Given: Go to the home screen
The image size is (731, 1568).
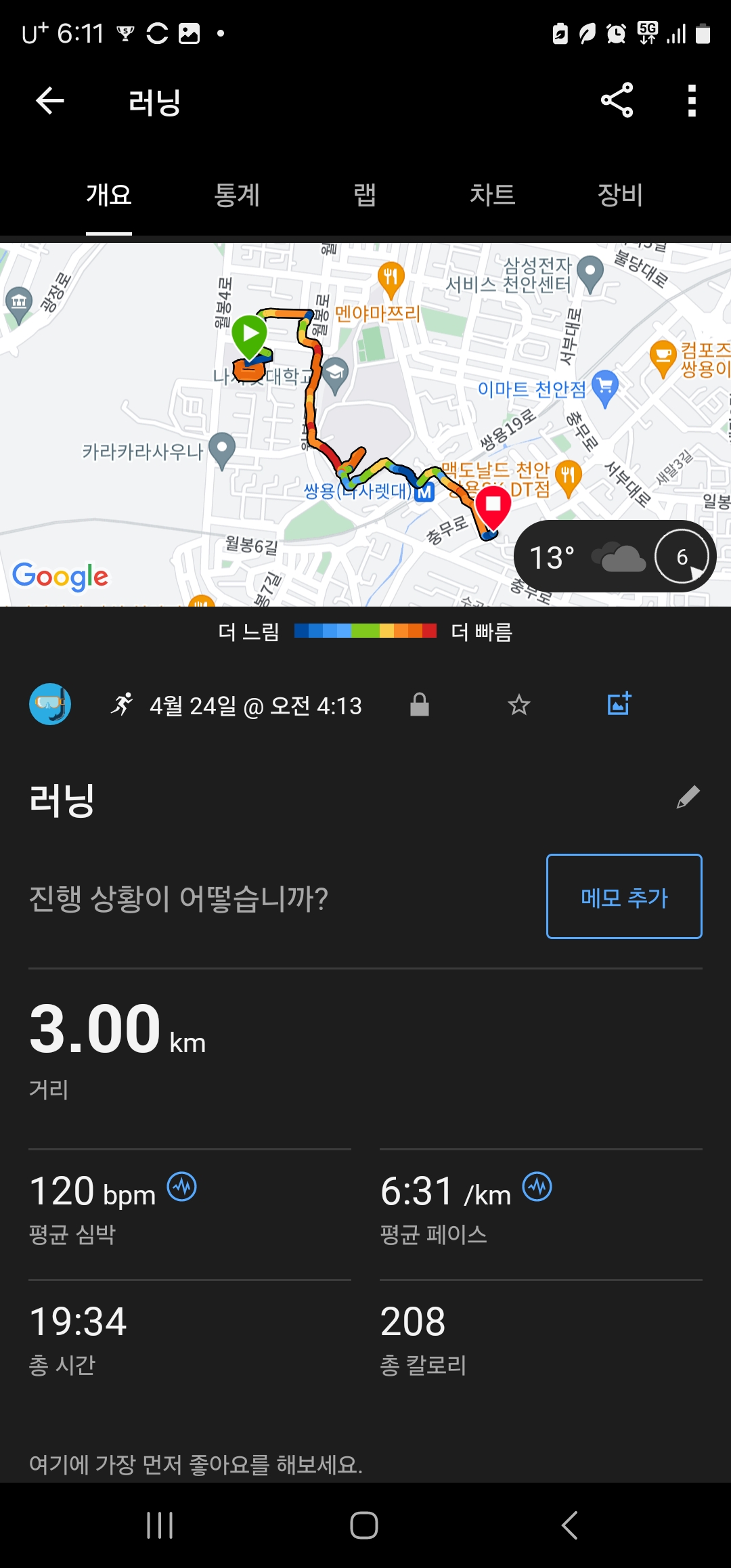Looking at the screenshot, I should point(364,1525).
